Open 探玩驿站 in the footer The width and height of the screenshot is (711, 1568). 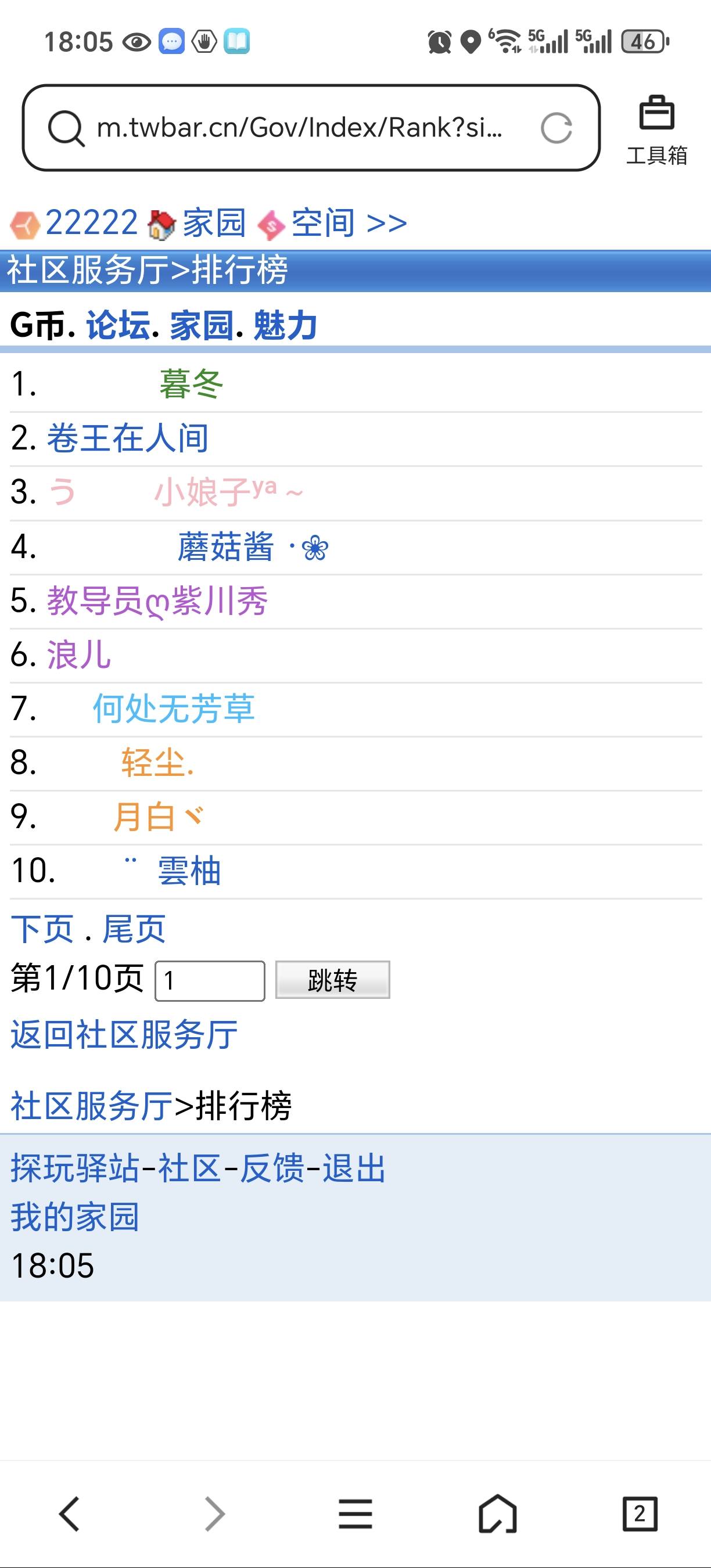74,1168
